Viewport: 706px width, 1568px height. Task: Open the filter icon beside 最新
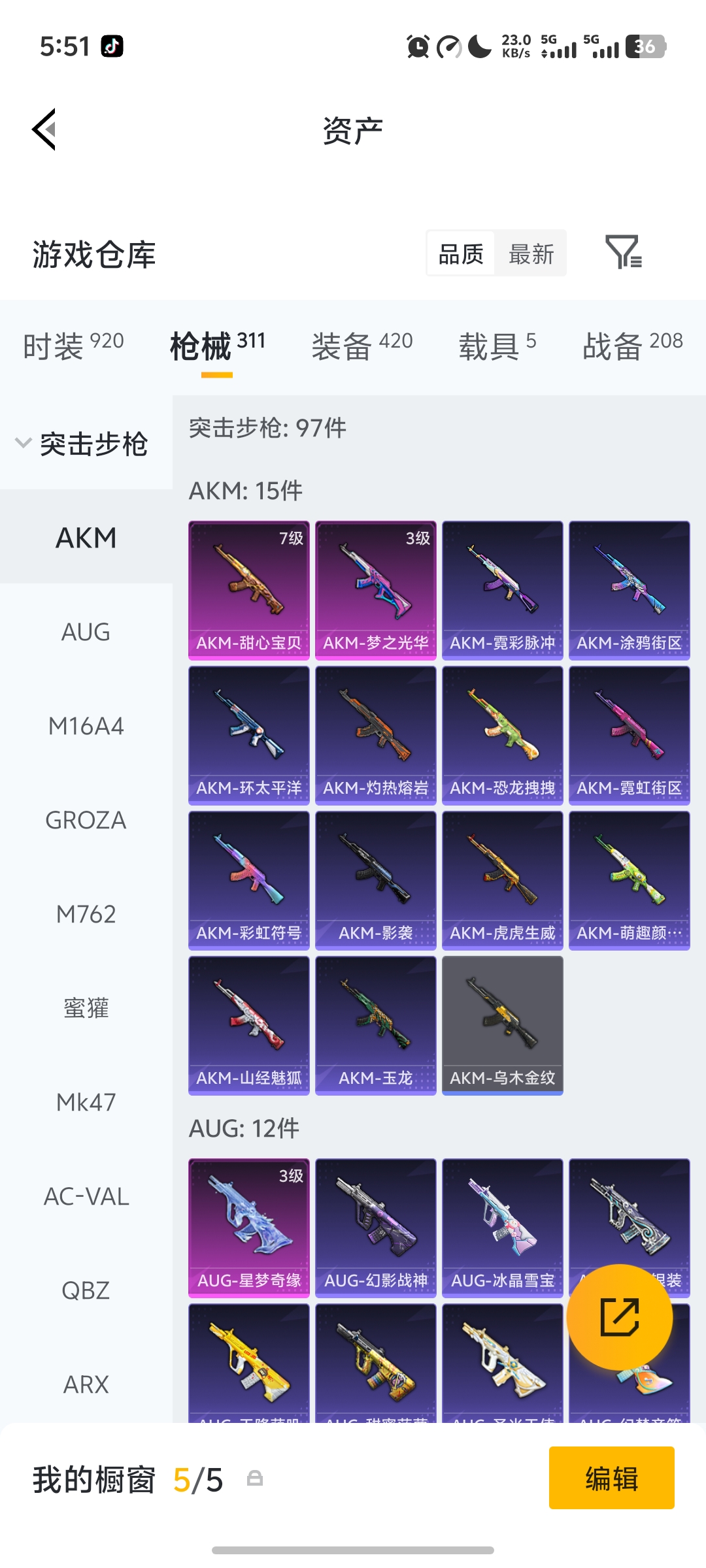pyautogui.click(x=623, y=253)
